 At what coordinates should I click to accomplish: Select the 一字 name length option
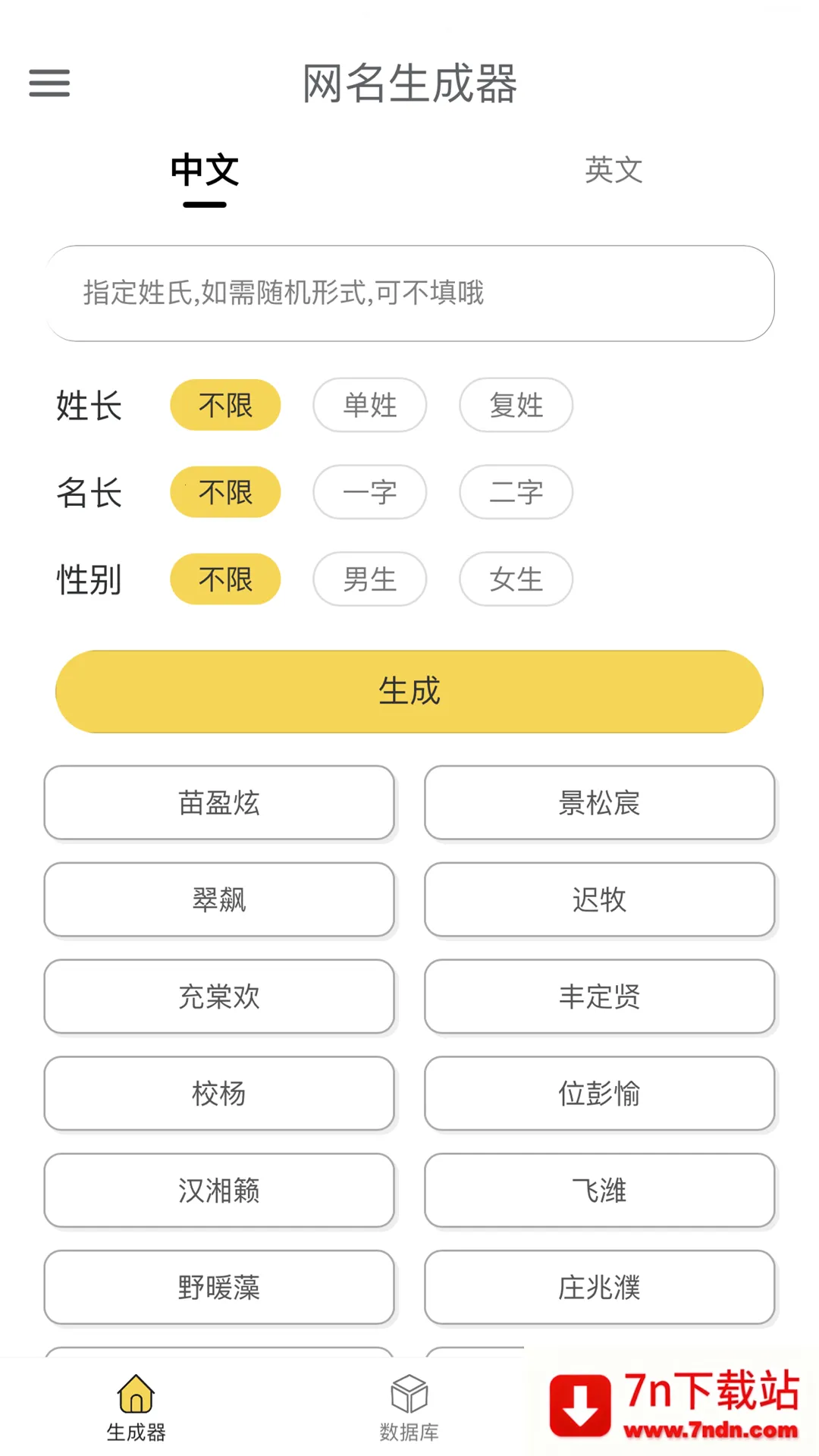369,492
